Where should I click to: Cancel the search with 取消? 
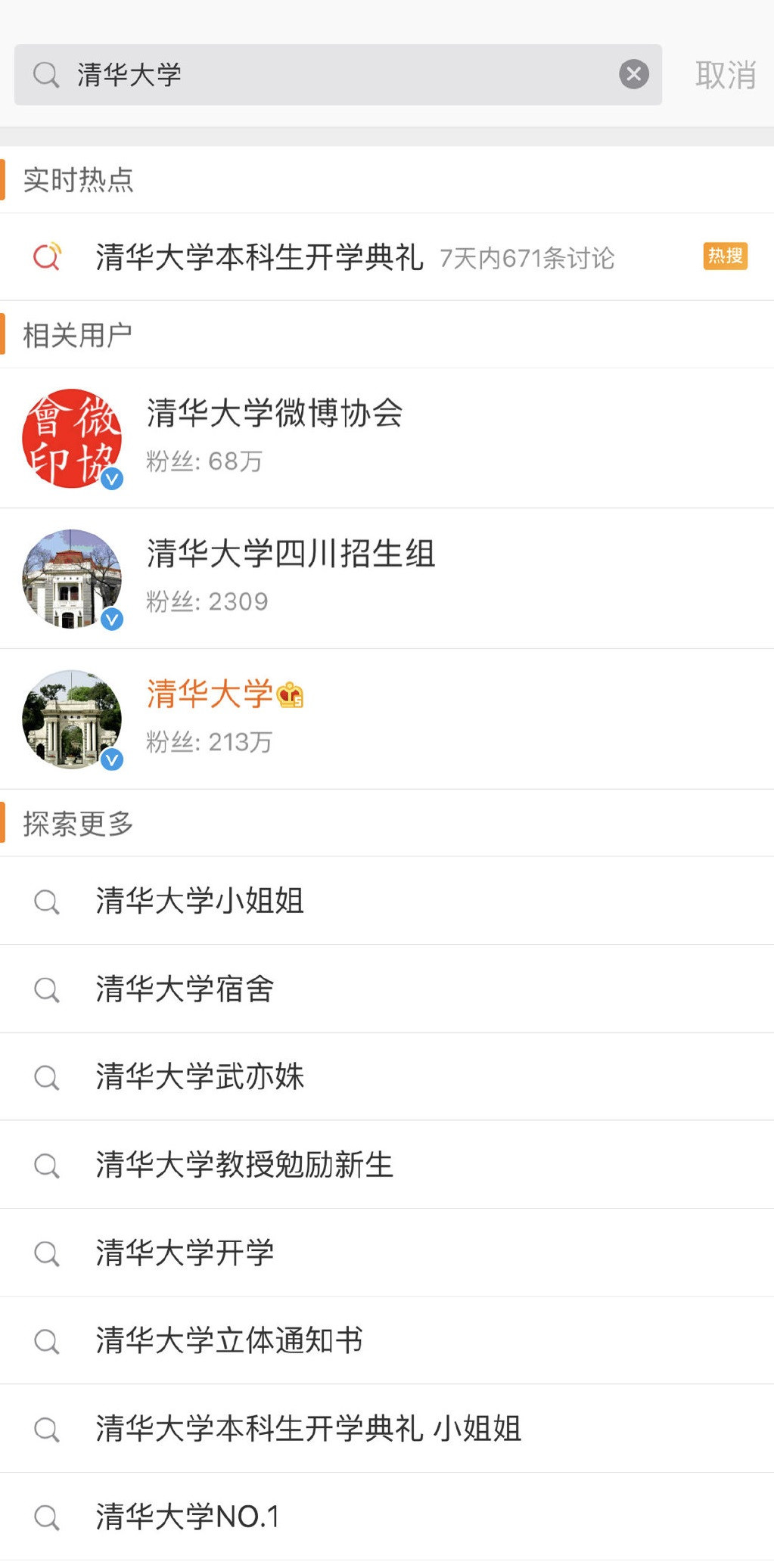coord(725,75)
